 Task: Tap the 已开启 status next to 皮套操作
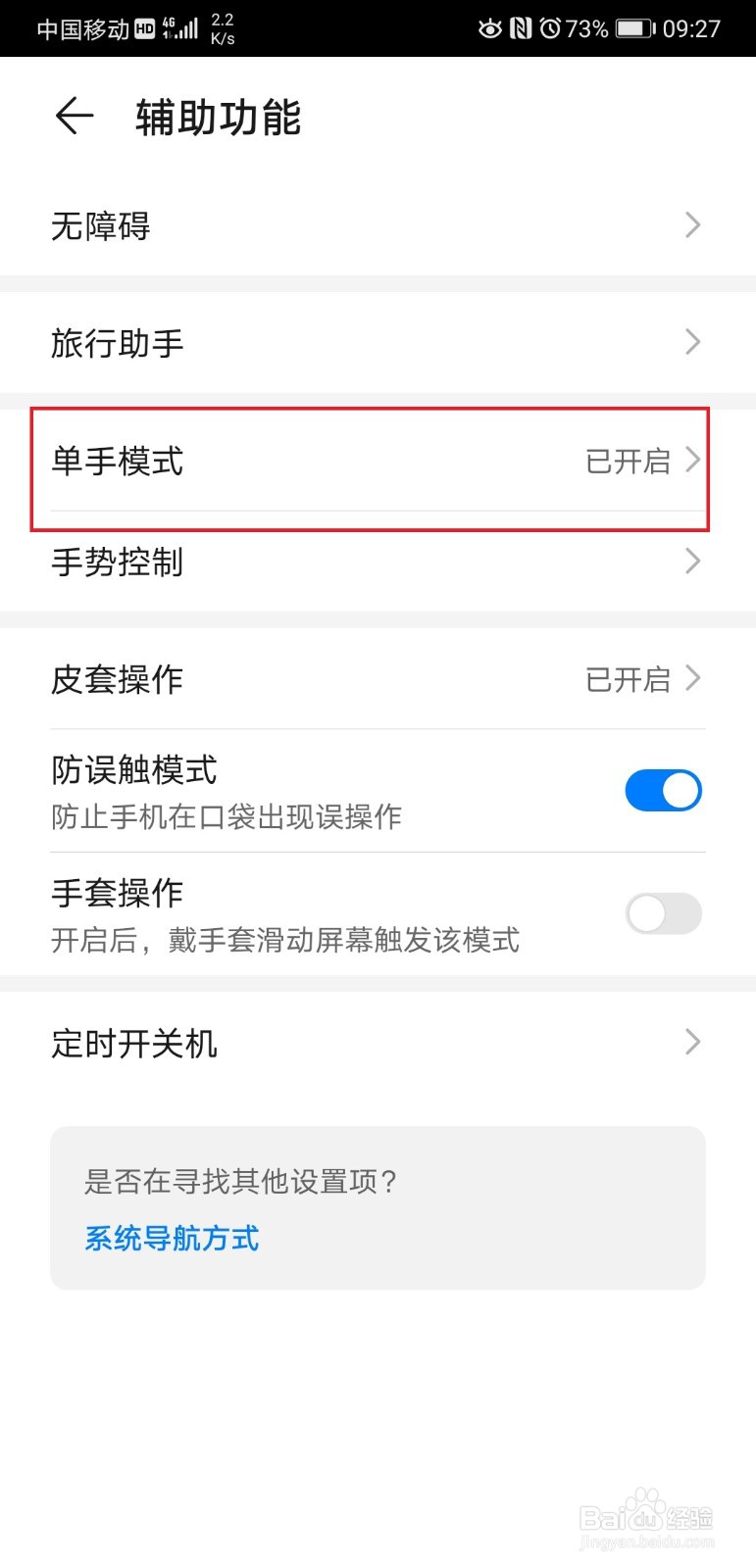629,678
